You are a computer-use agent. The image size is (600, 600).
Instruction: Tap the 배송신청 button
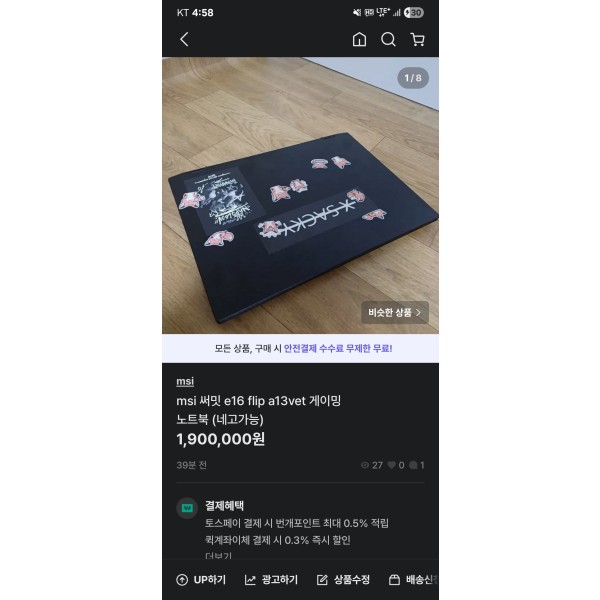413,580
